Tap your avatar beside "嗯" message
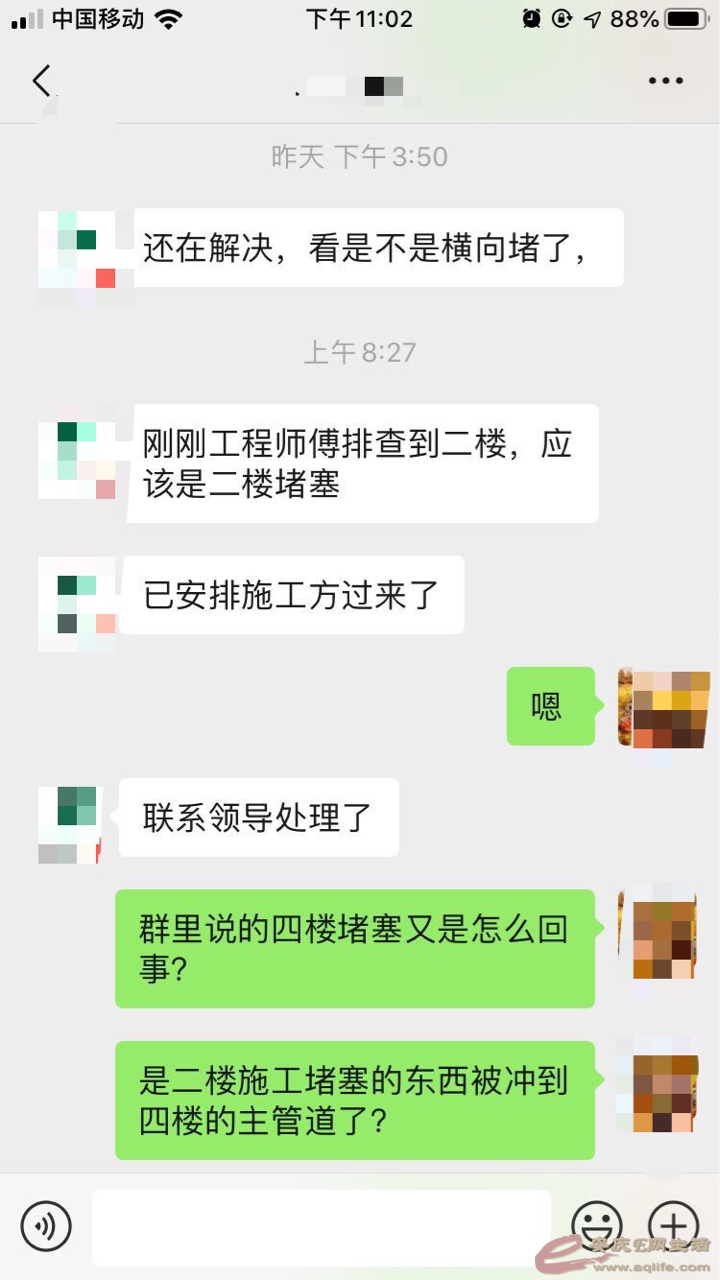The height and width of the screenshot is (1280, 720). [664, 708]
